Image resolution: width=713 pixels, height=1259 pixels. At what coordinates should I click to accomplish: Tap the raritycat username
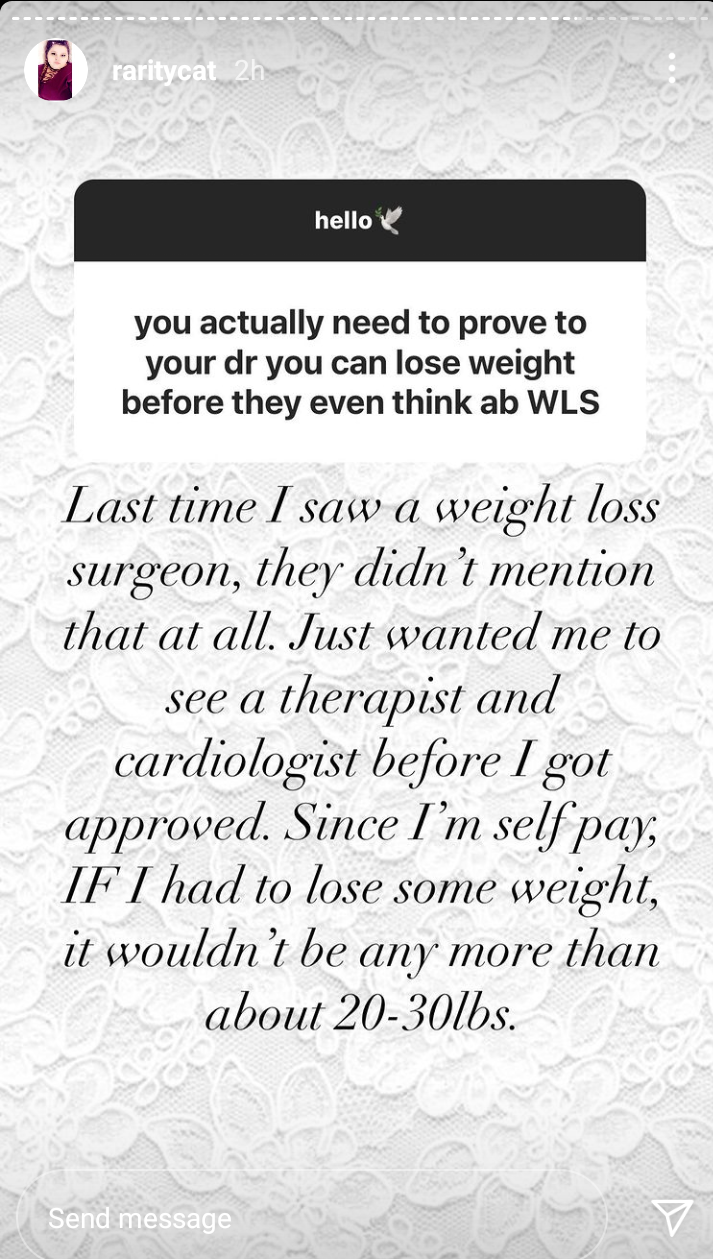(x=164, y=71)
